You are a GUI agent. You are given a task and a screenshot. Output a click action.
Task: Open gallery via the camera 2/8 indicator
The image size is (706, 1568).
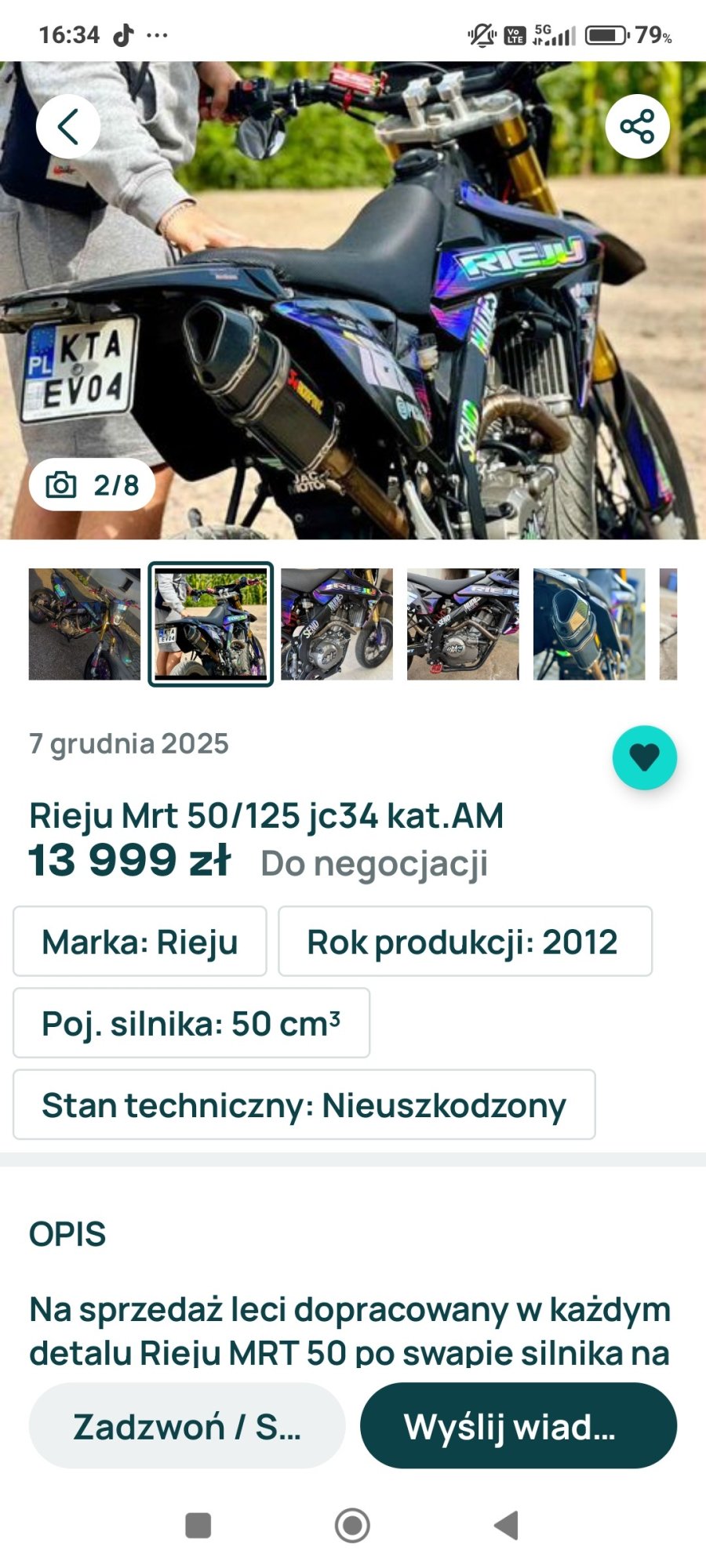click(x=93, y=485)
